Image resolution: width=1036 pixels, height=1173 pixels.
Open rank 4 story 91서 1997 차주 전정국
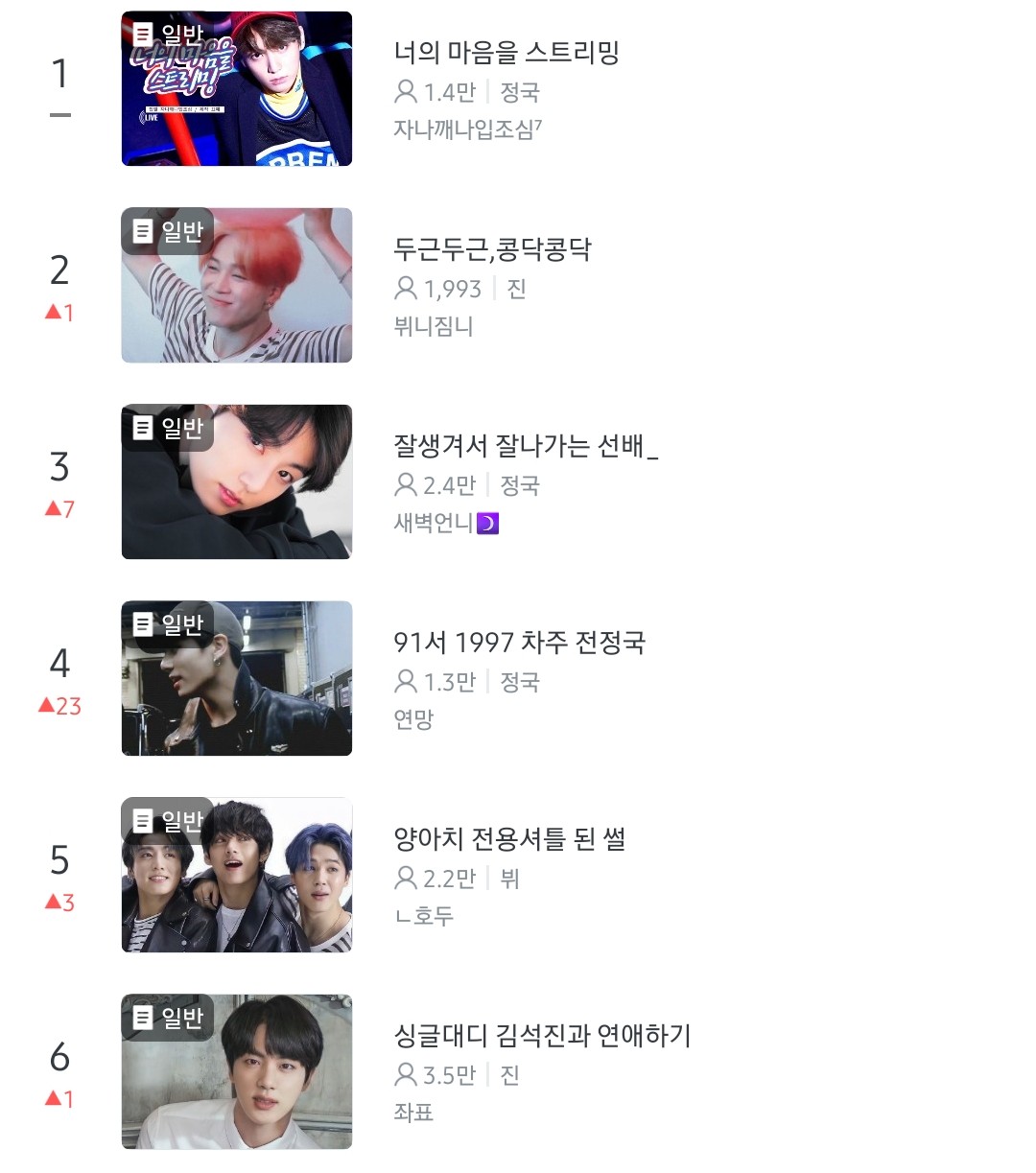(519, 643)
